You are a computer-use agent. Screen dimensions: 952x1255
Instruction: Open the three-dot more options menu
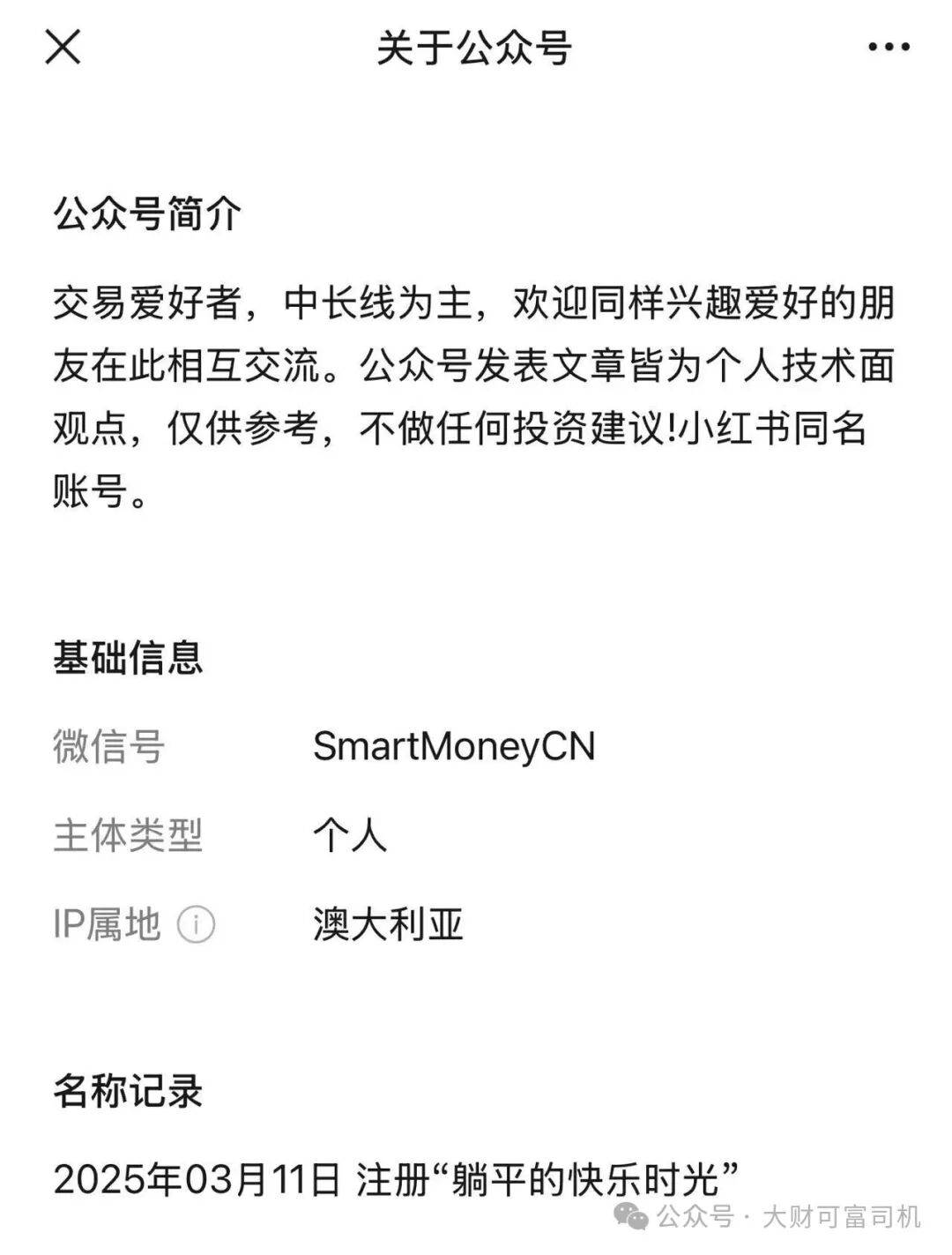tap(889, 48)
